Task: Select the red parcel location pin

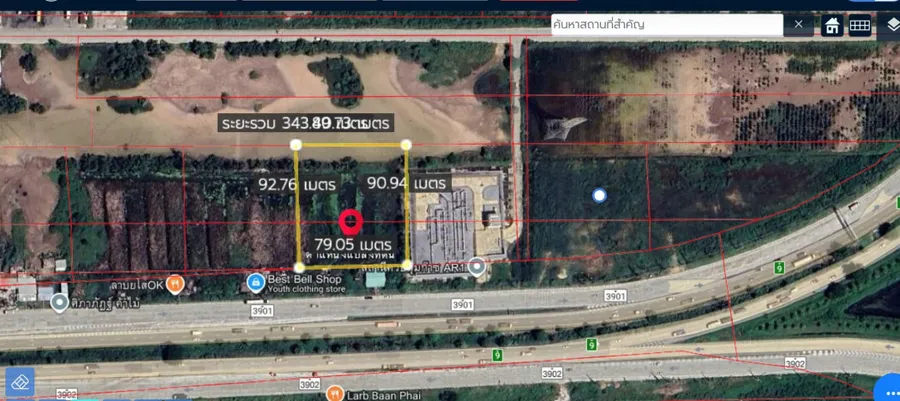Action: tap(350, 222)
